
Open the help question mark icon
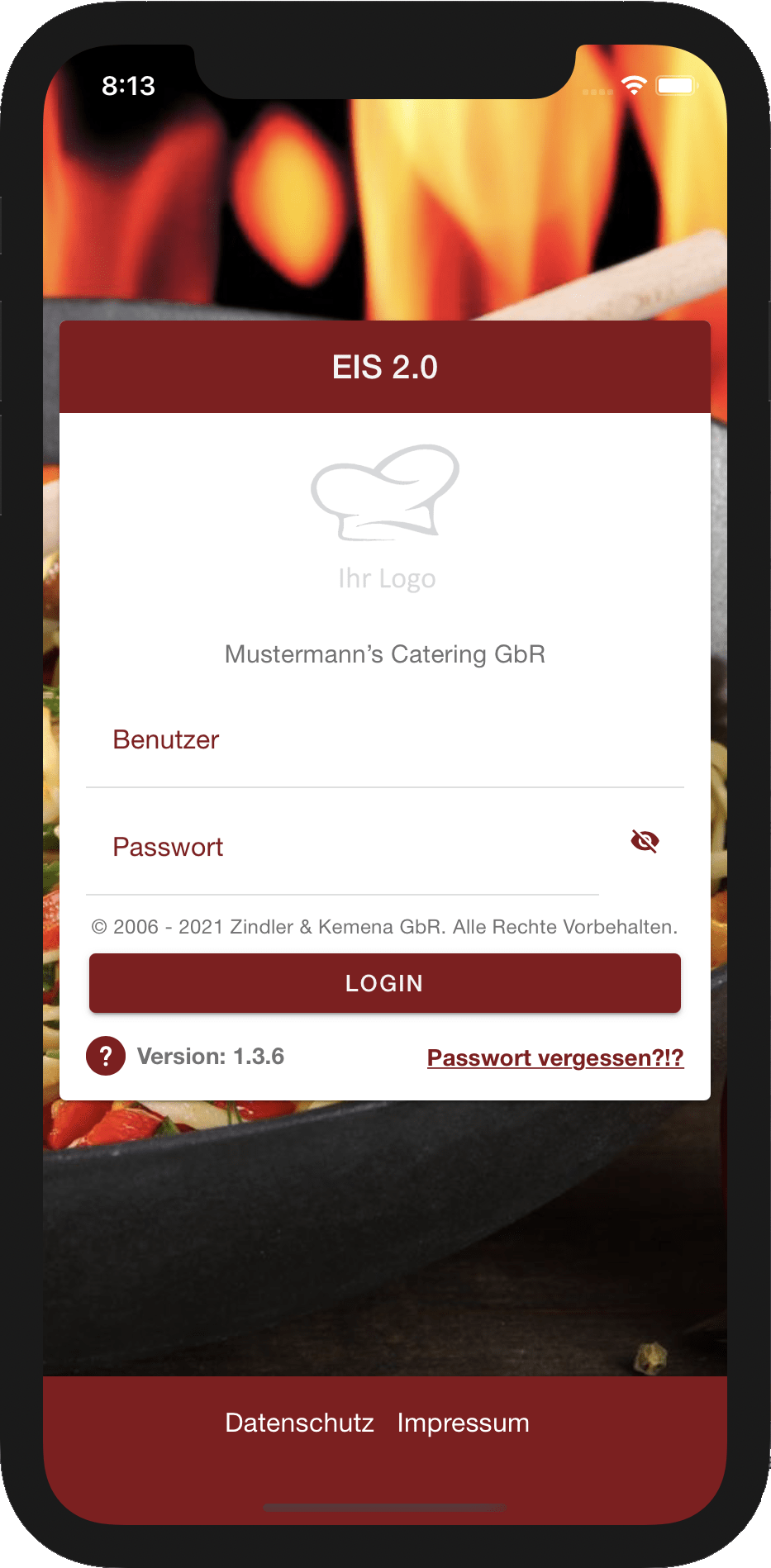[106, 1056]
